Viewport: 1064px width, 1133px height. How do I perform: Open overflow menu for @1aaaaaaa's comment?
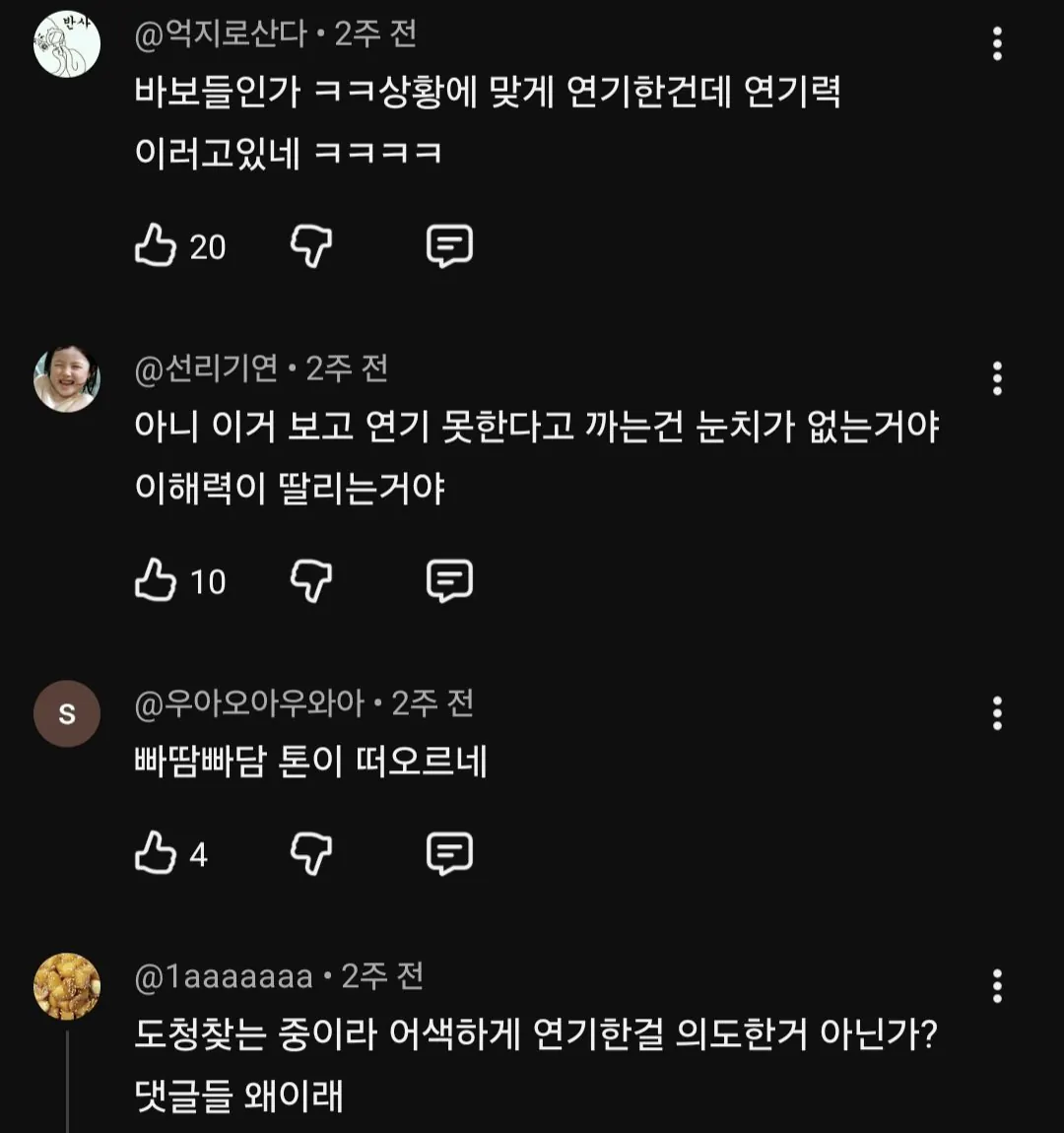pos(997,986)
